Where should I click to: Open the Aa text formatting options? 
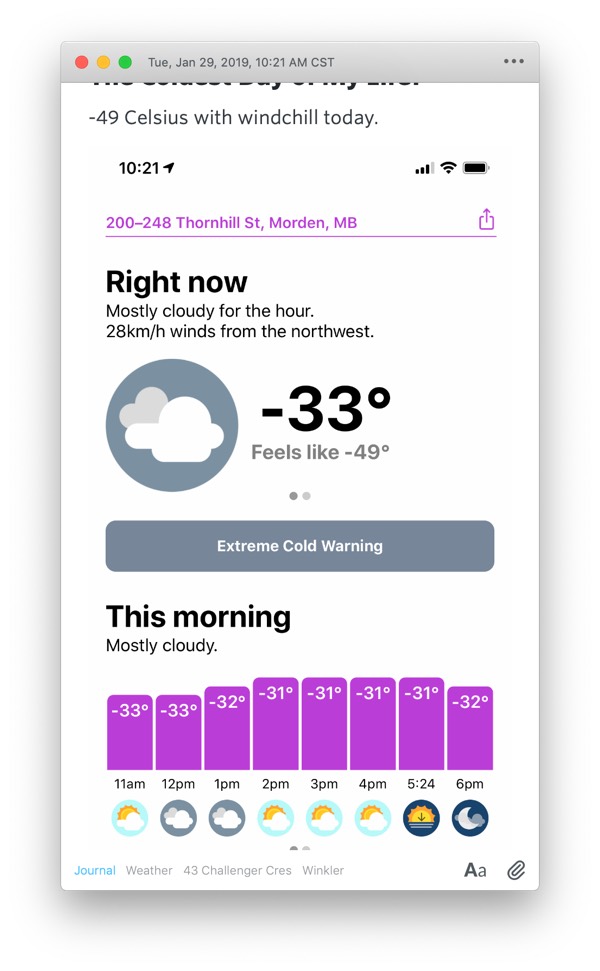tap(475, 870)
